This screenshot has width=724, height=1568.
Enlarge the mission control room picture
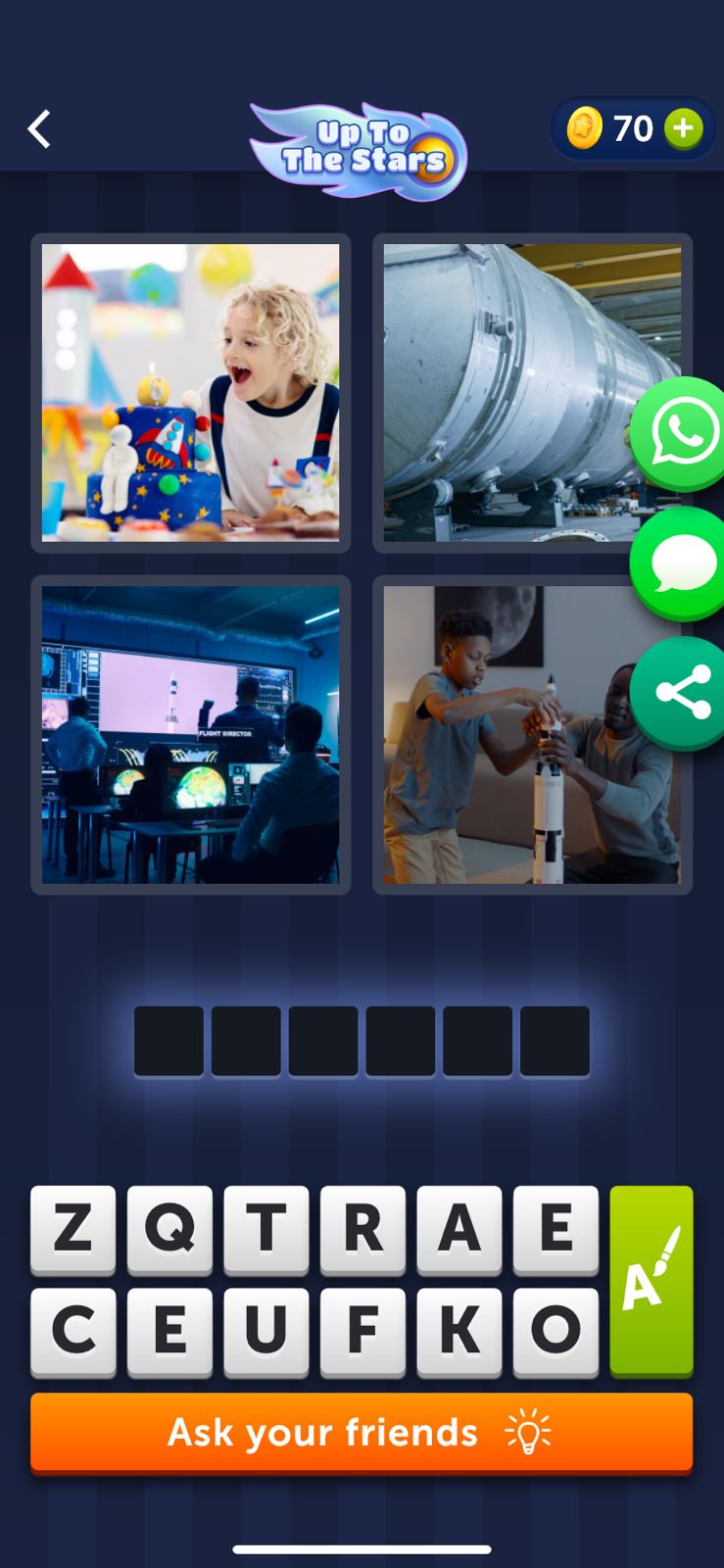190,735
